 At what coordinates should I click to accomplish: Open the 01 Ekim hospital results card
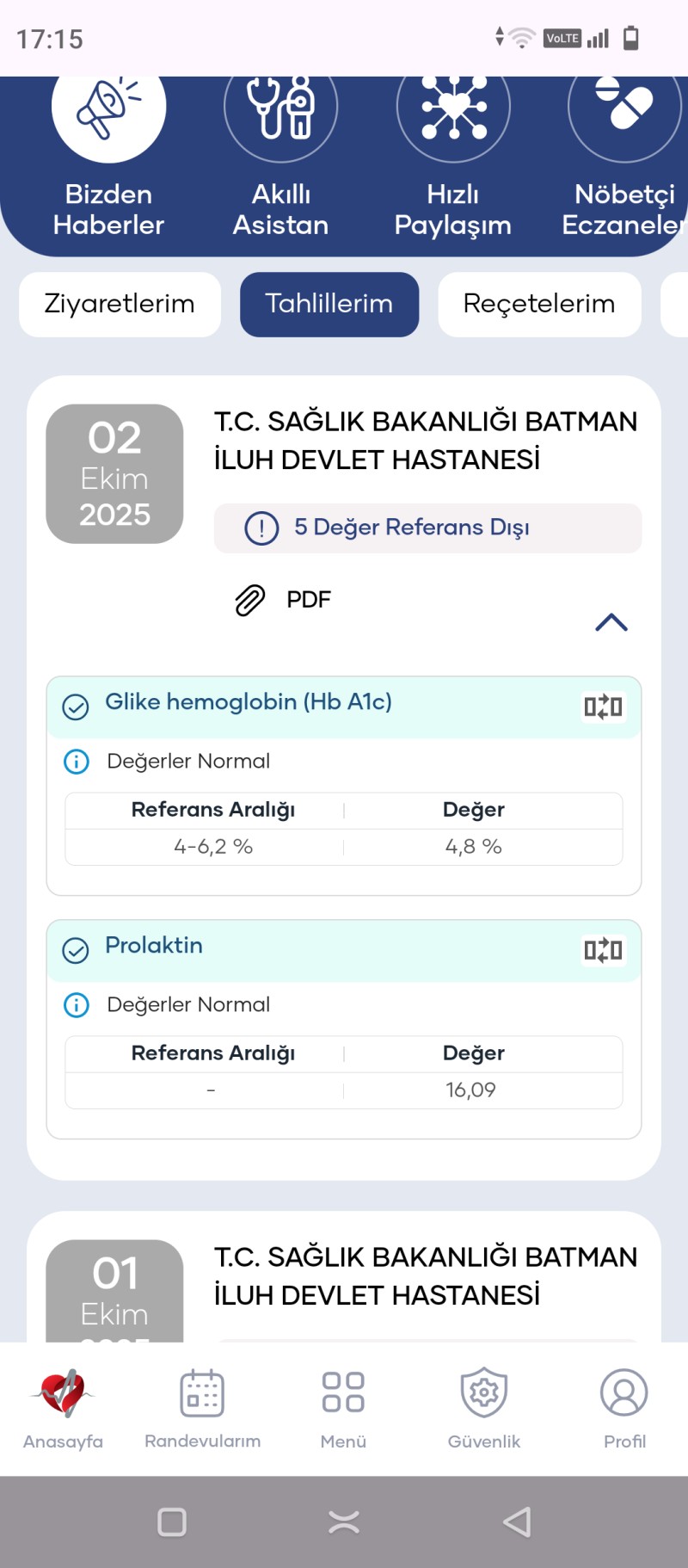[426, 1276]
